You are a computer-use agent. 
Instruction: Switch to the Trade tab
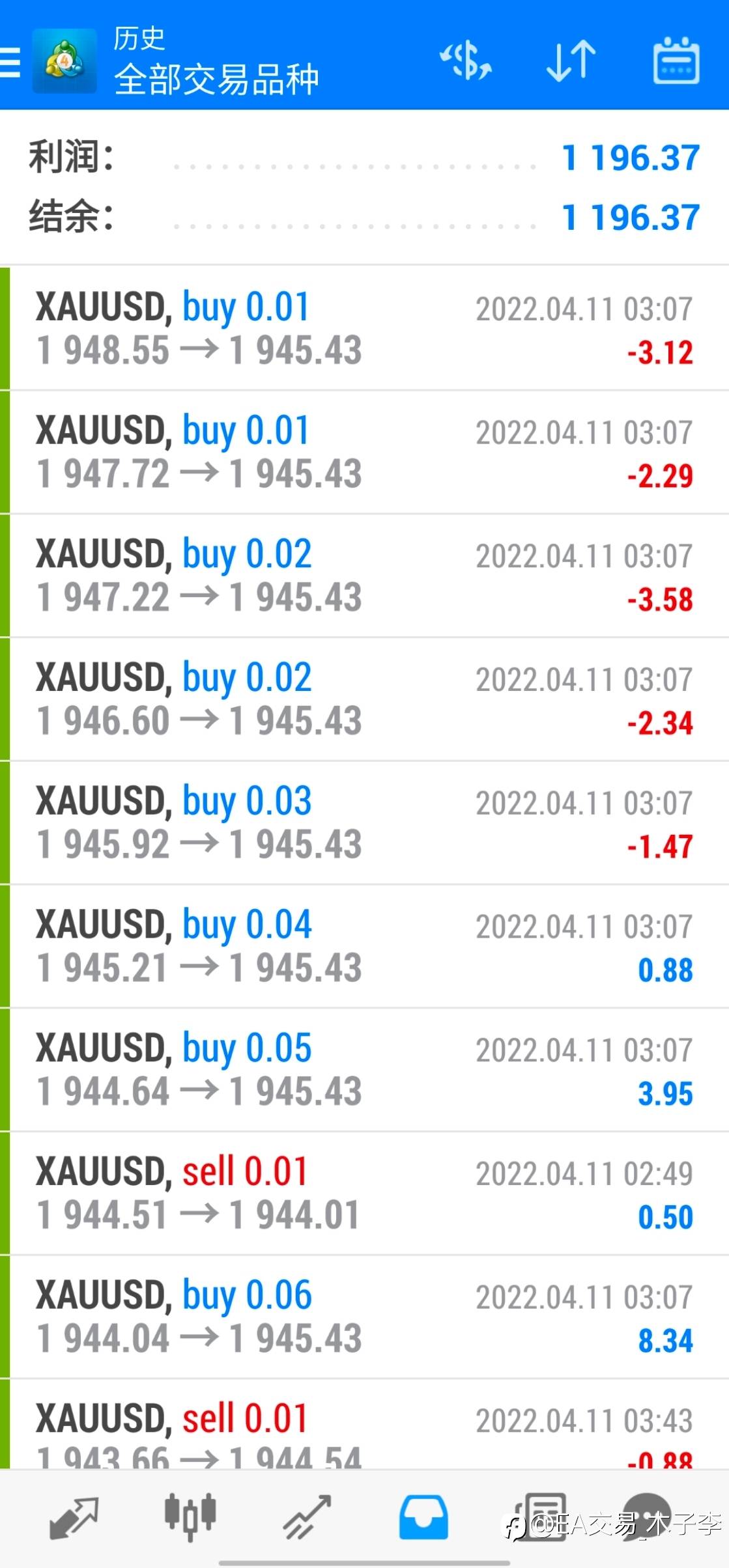coord(306,1518)
